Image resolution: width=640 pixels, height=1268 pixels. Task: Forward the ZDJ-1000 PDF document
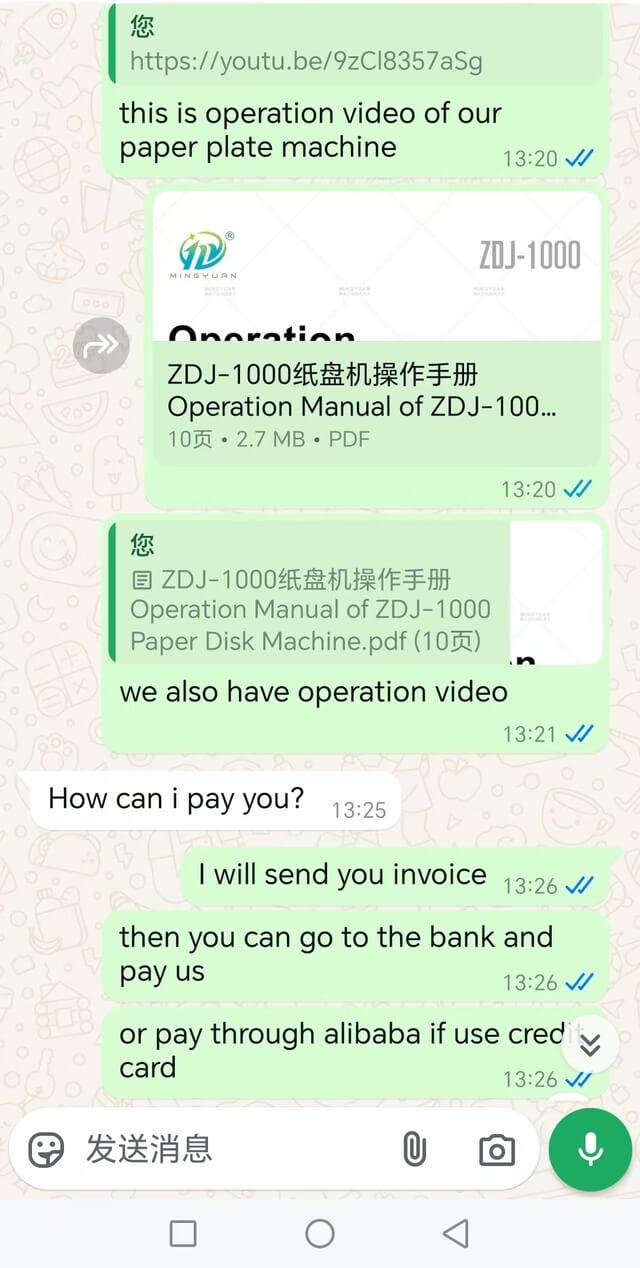(101, 346)
